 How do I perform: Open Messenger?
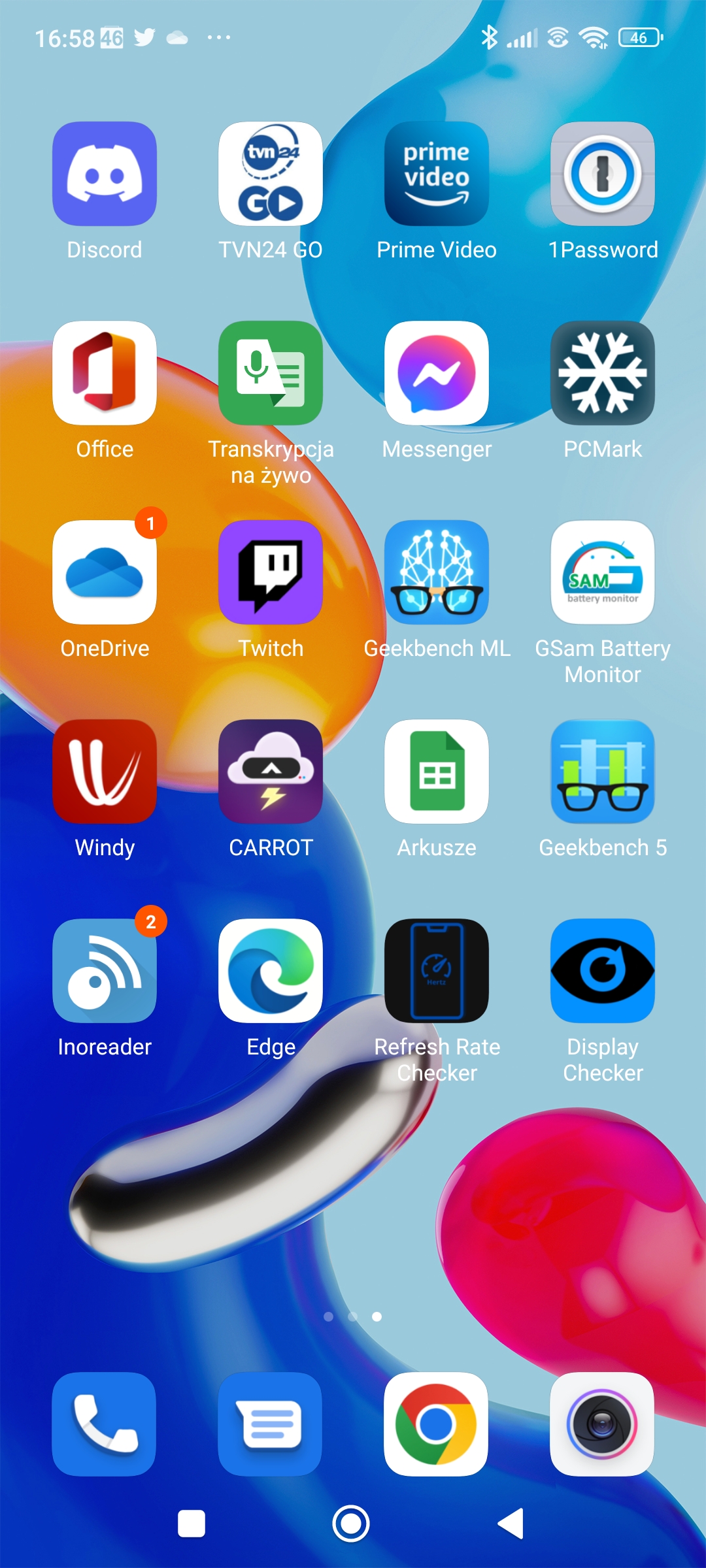(437, 373)
